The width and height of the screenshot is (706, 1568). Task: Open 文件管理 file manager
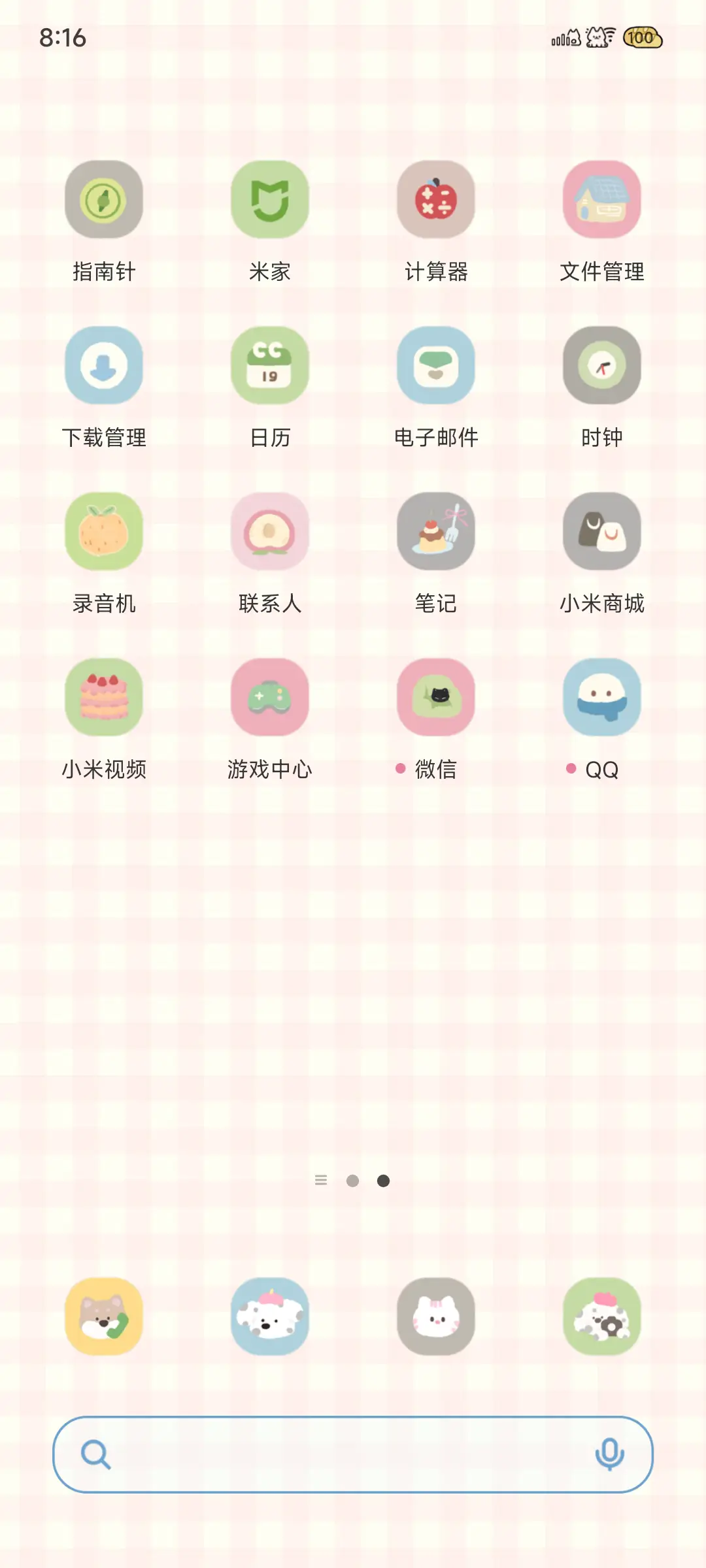pyautogui.click(x=602, y=201)
